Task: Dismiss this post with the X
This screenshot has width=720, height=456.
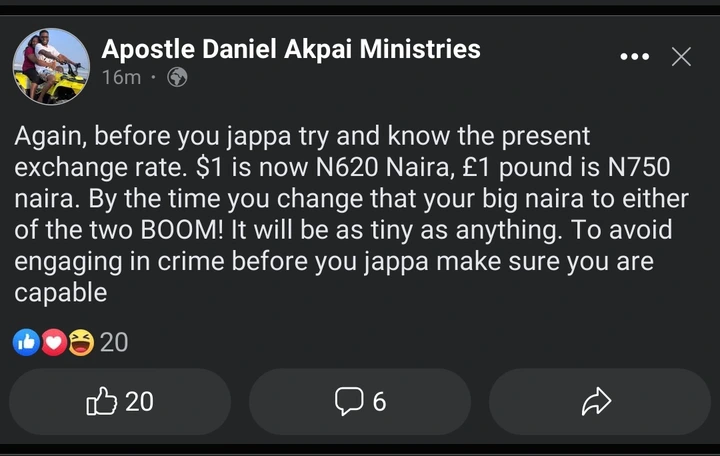Action: [681, 57]
